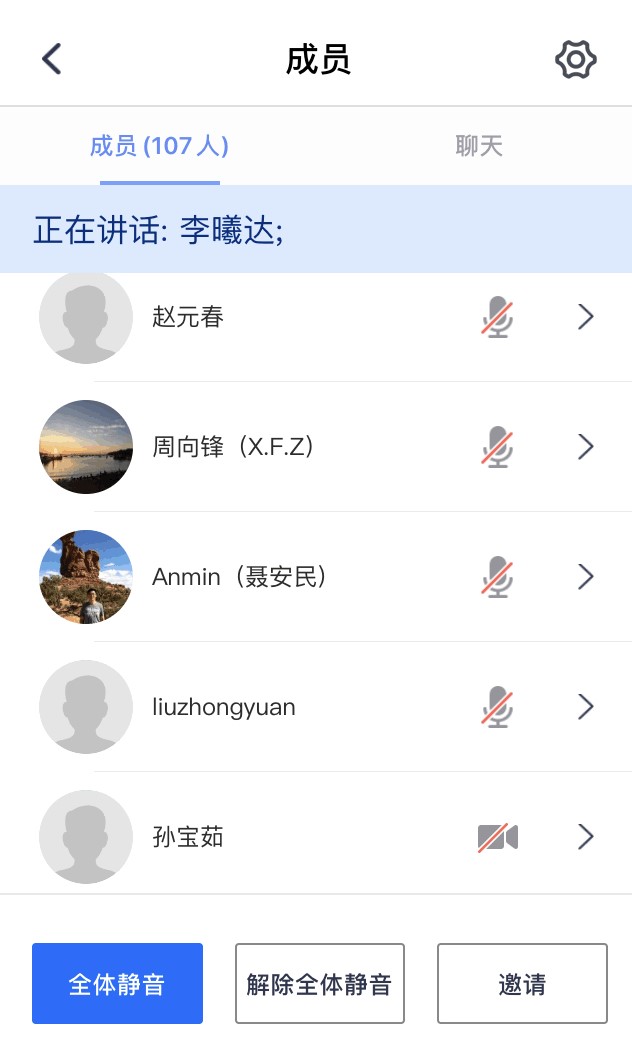This screenshot has width=632, height=1043.
Task: Mute everyone with 全体静音
Action: [117, 983]
